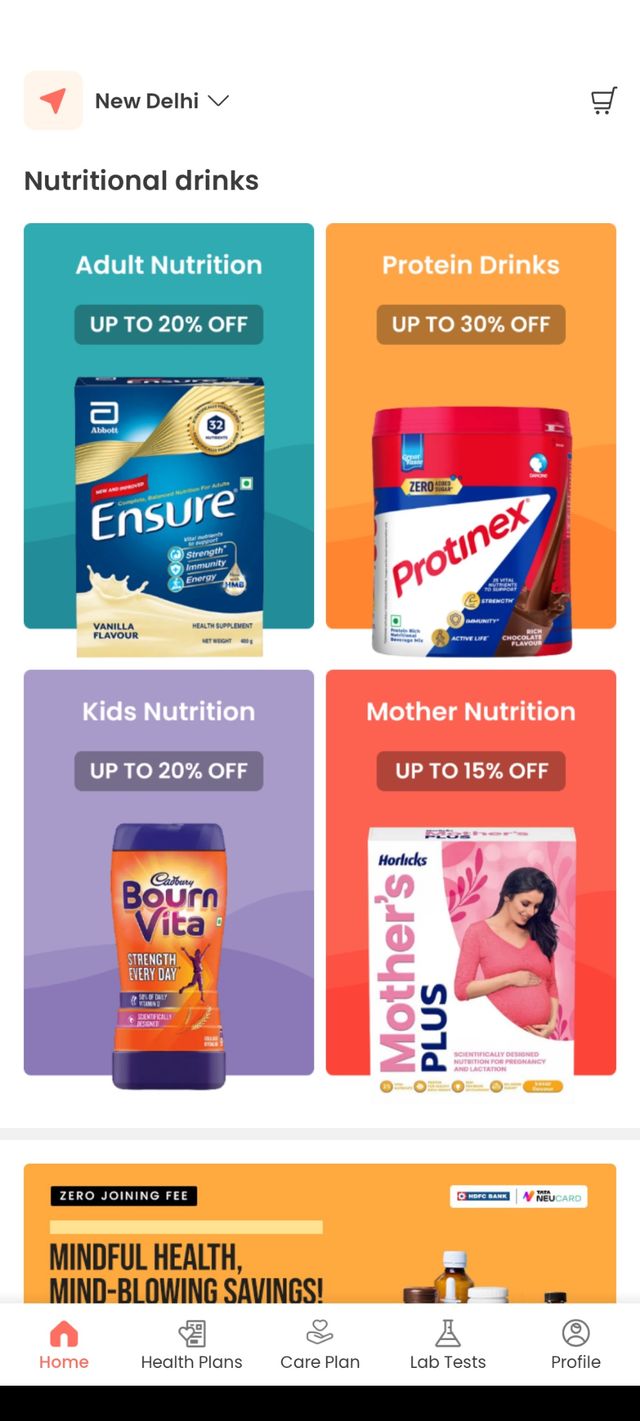This screenshot has height=1421, width=640.
Task: Open the Profile tab
Action: click(576, 1344)
